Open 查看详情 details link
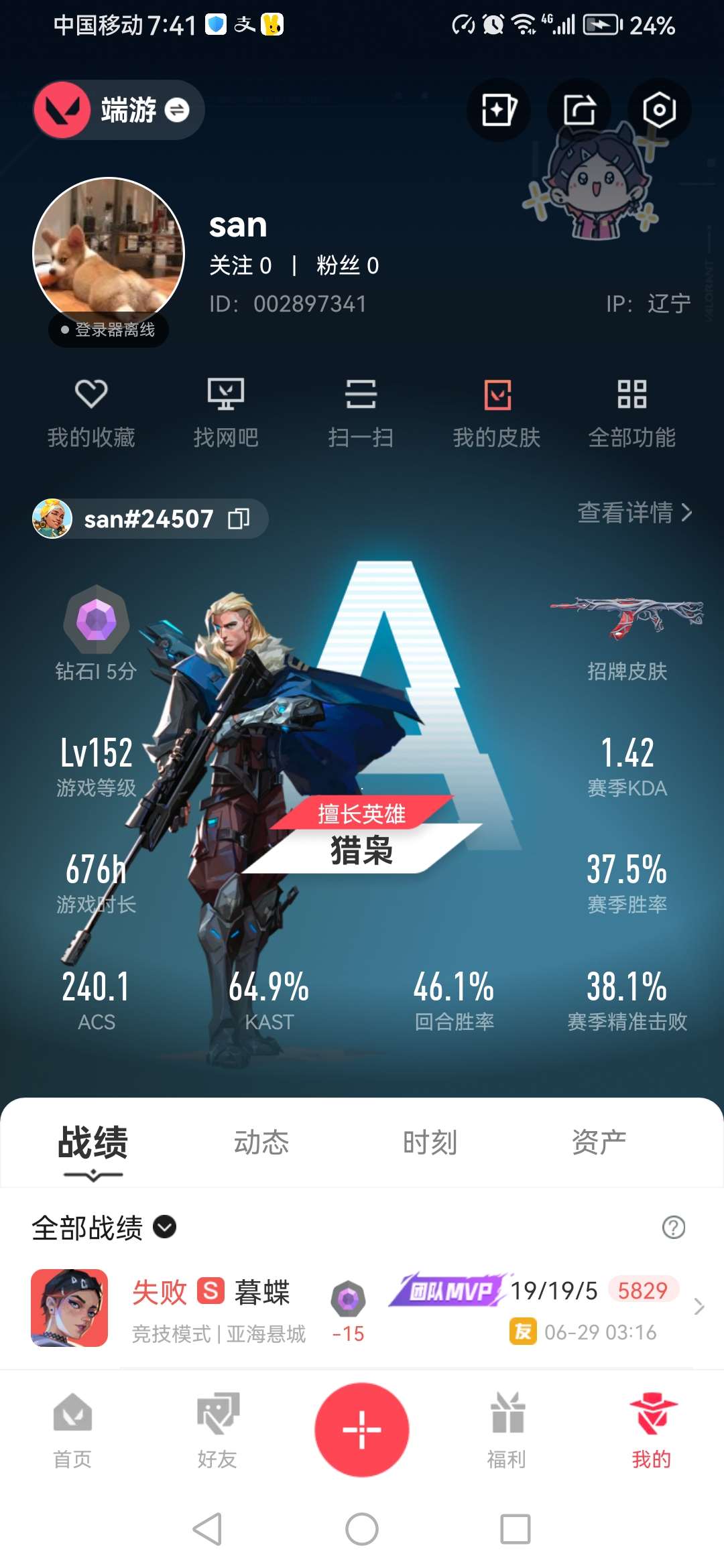 (x=634, y=513)
